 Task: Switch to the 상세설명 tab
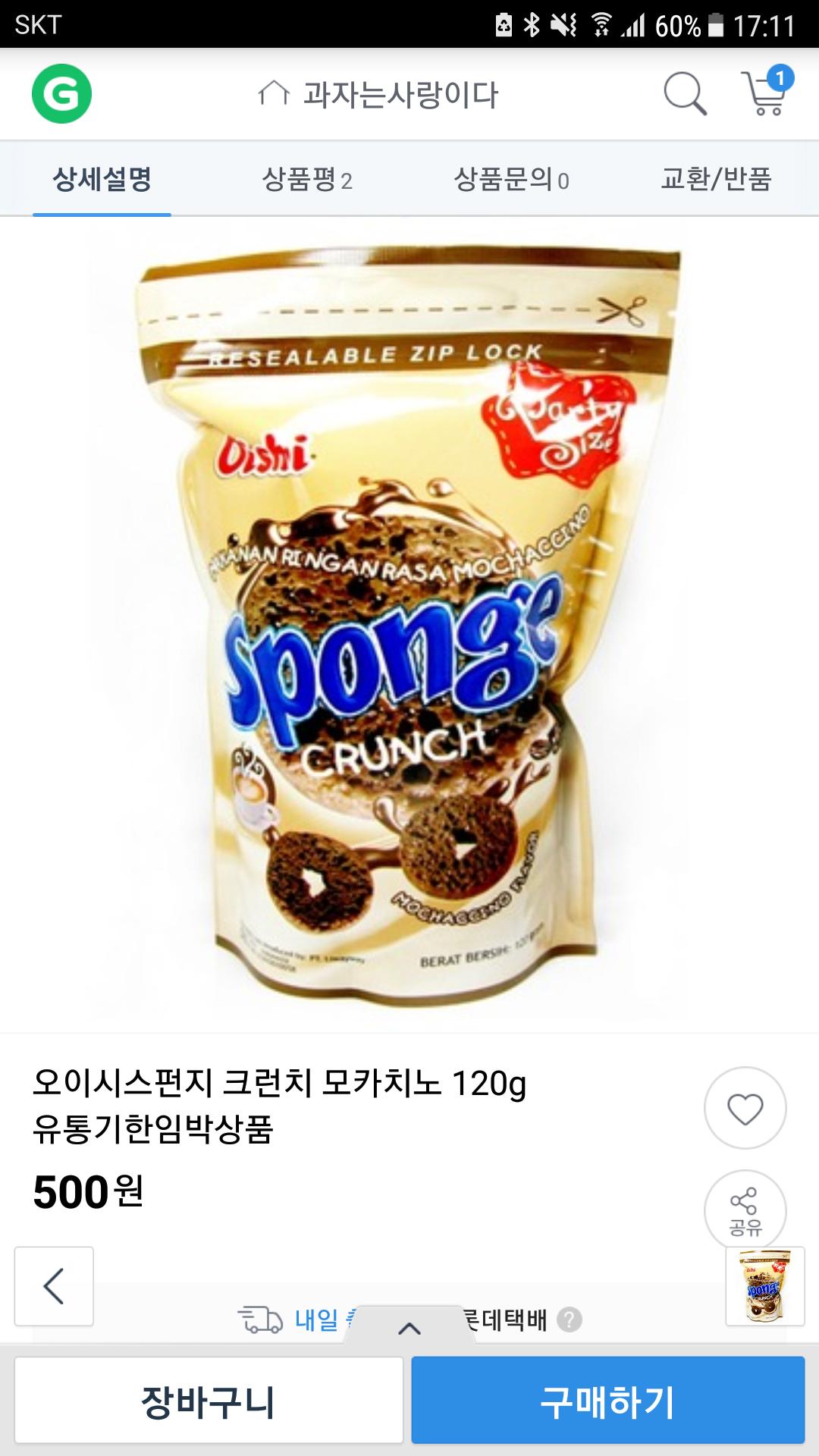[102, 180]
